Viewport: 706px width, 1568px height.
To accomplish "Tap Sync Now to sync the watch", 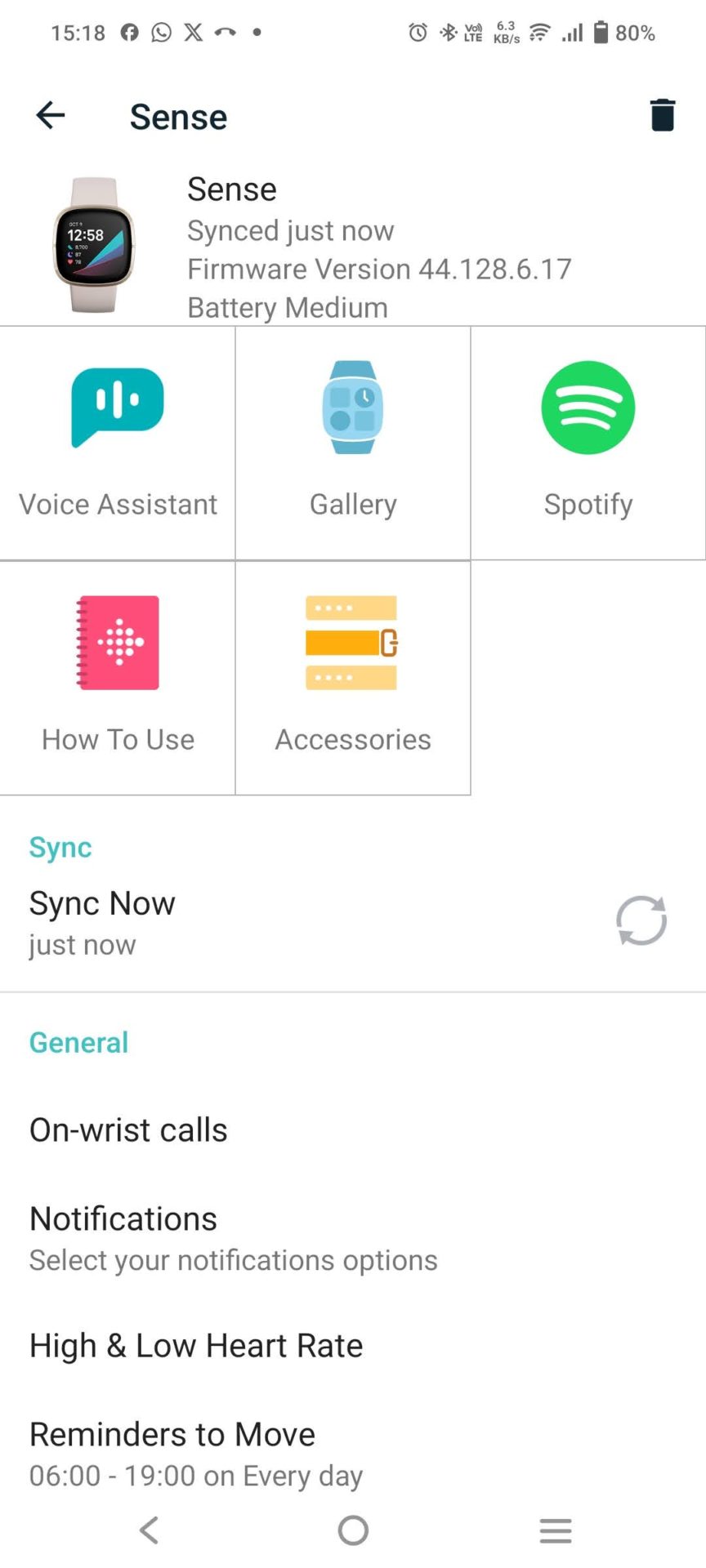I will 102,903.
